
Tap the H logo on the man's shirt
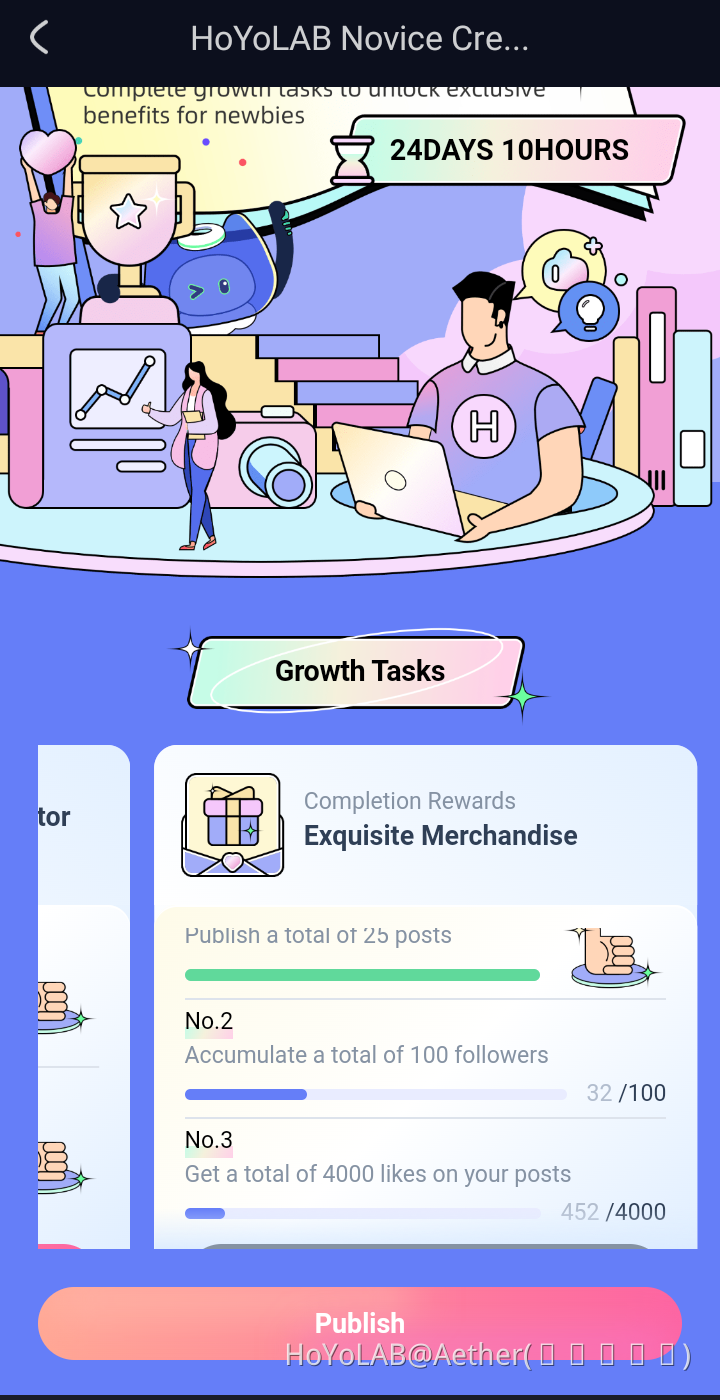tap(484, 425)
